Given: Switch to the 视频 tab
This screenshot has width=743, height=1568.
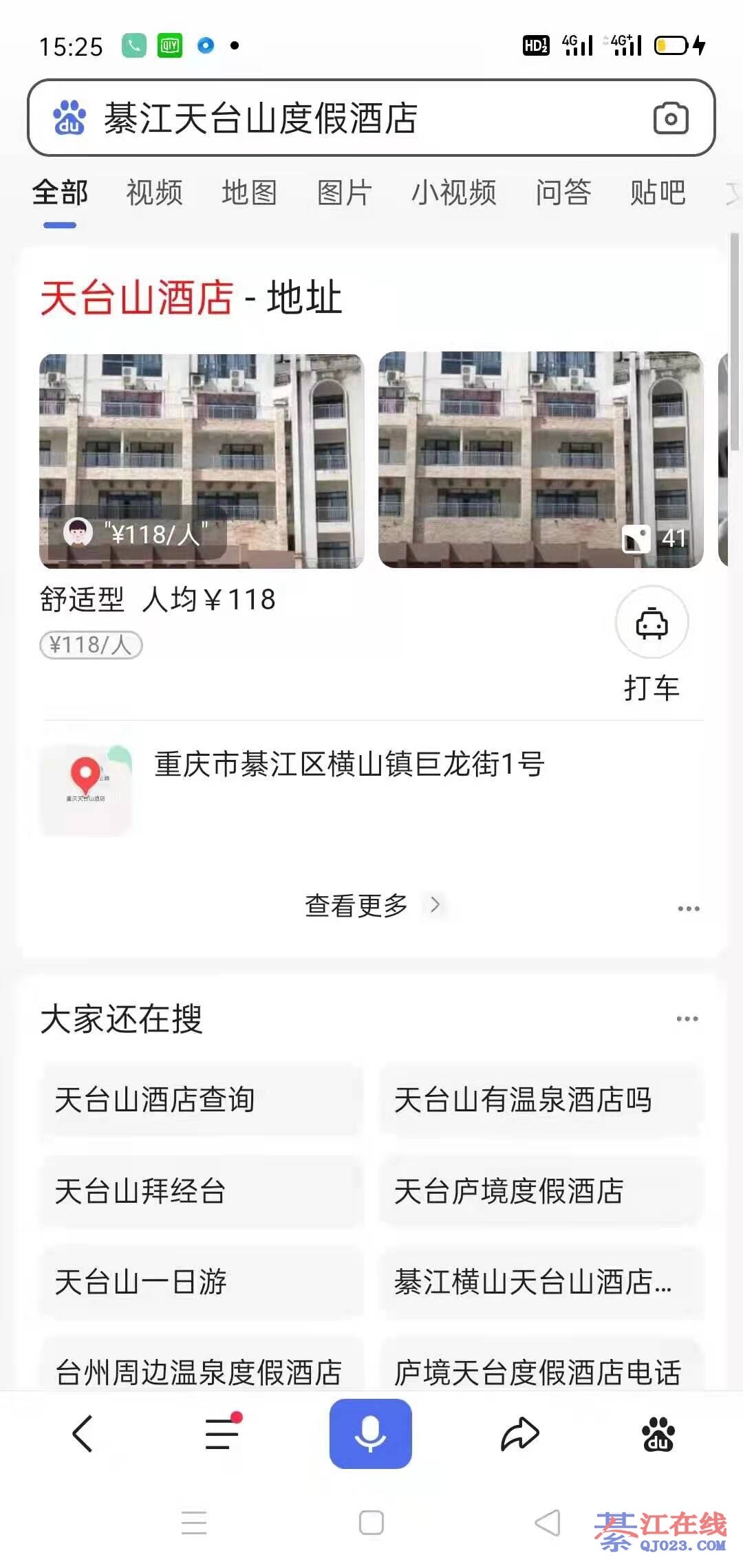Looking at the screenshot, I should tap(154, 193).
